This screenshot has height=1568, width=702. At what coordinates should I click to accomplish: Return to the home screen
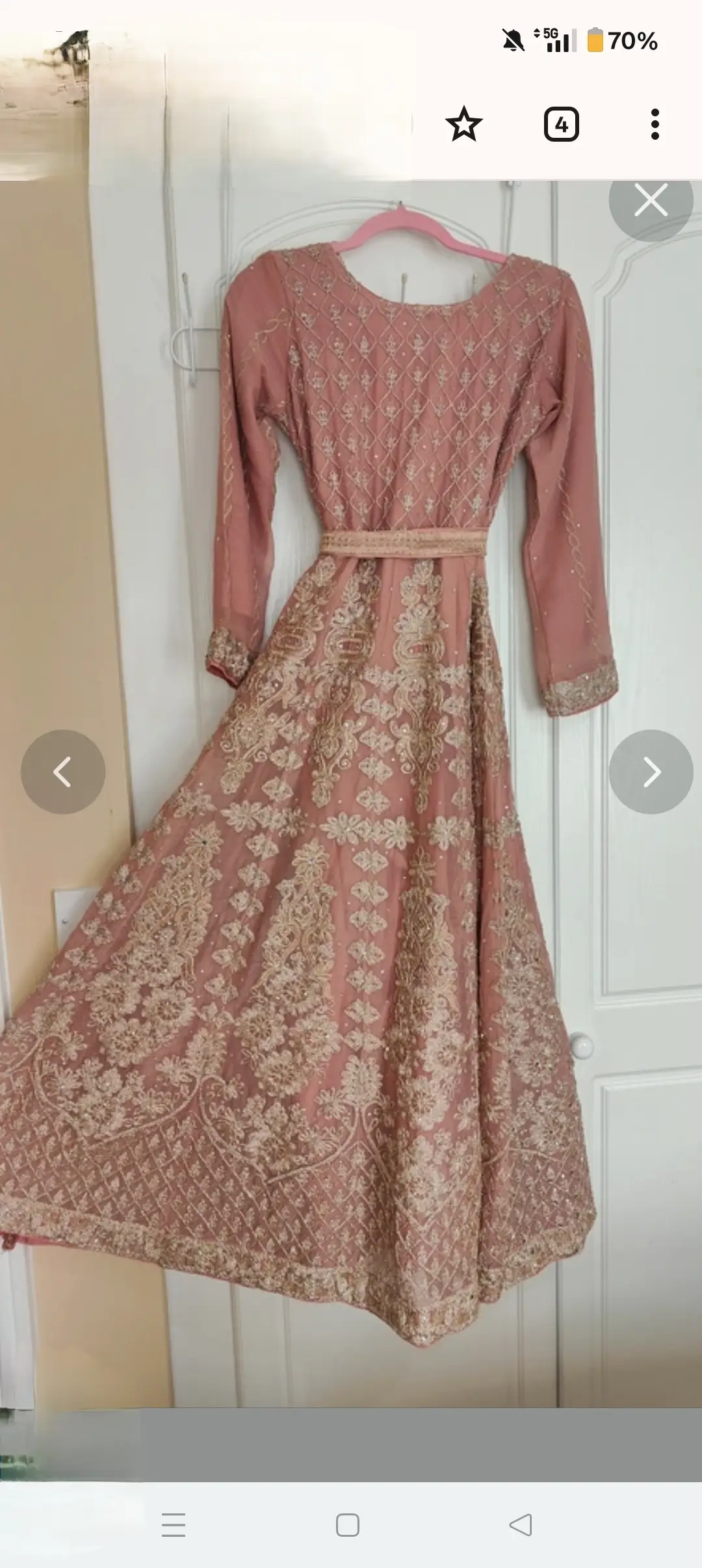click(348, 1524)
